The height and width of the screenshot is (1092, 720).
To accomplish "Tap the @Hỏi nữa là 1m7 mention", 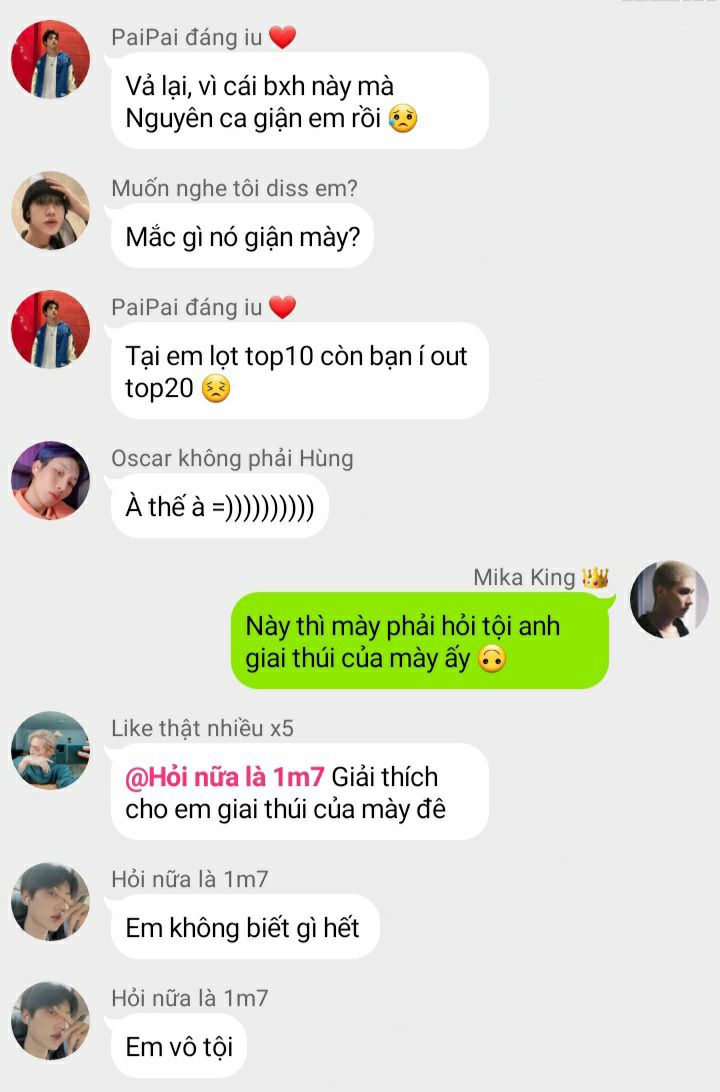I will coord(225,777).
